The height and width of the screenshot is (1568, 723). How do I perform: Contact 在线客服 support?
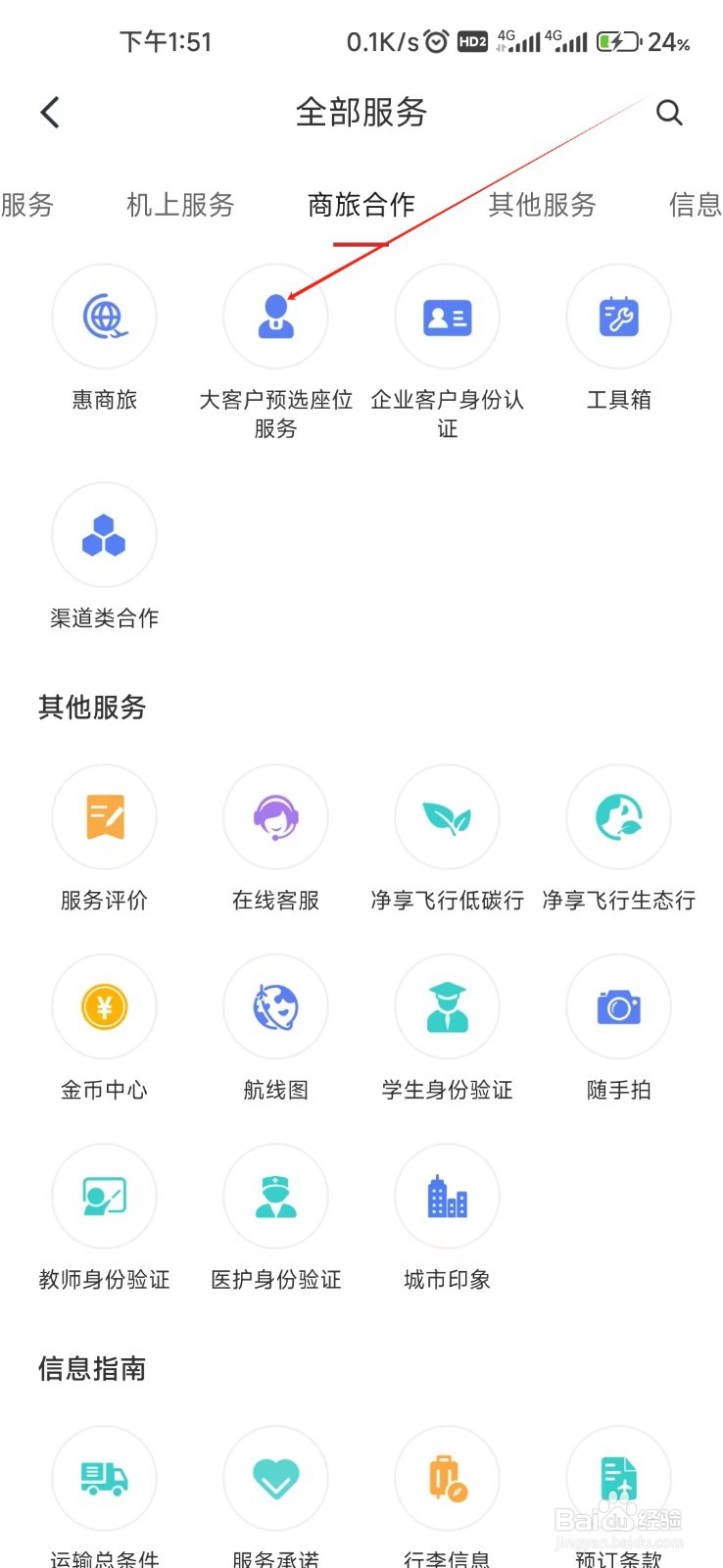tap(276, 817)
